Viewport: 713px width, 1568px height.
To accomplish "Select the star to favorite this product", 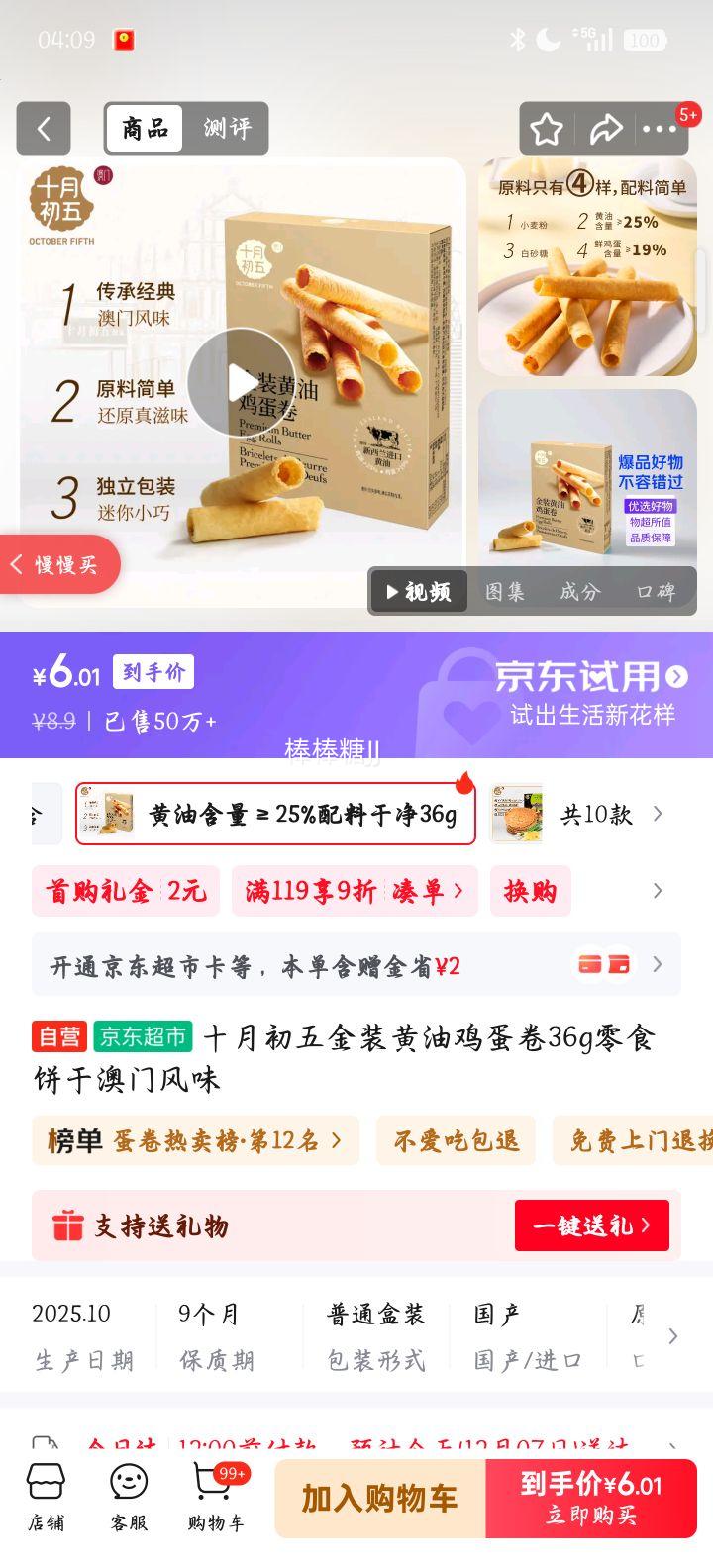I will pos(546,129).
